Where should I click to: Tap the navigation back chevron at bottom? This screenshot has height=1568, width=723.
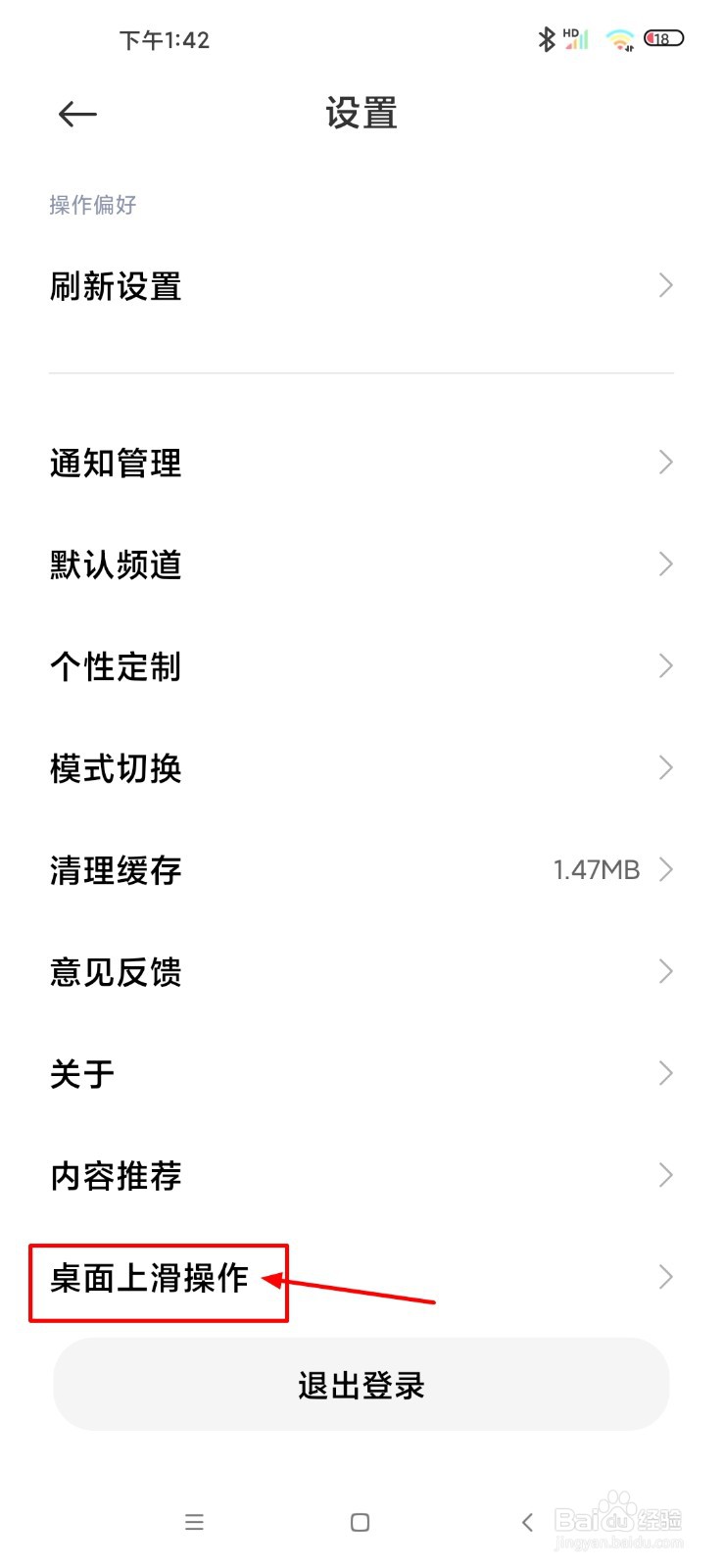[x=525, y=1522]
